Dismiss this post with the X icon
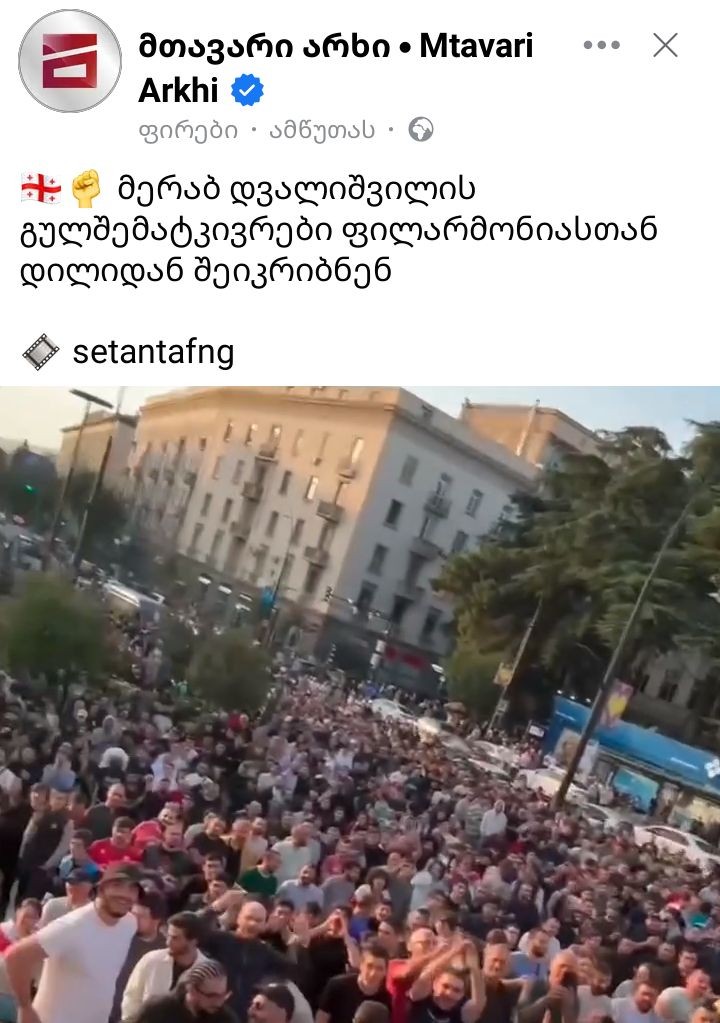 [665, 45]
